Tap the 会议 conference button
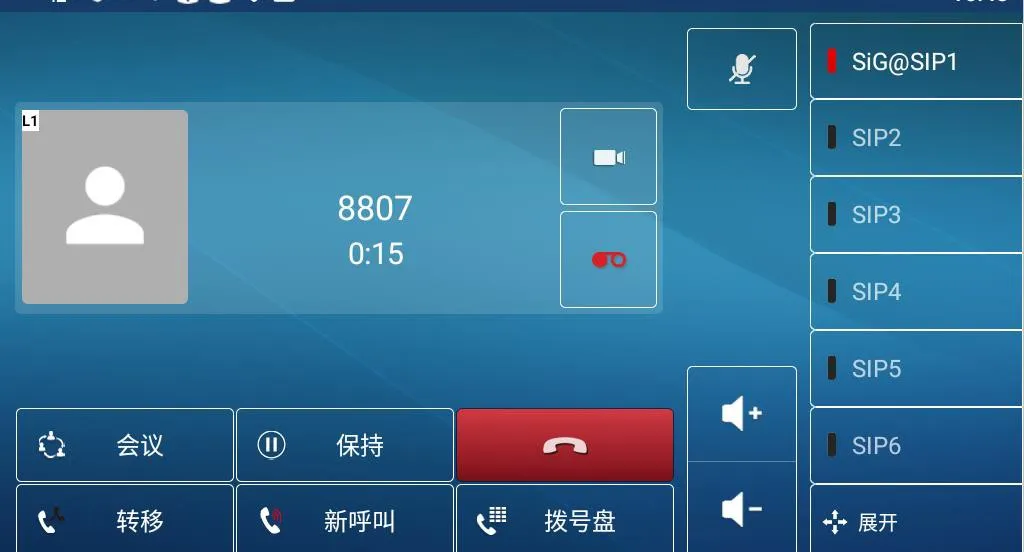 click(x=125, y=445)
